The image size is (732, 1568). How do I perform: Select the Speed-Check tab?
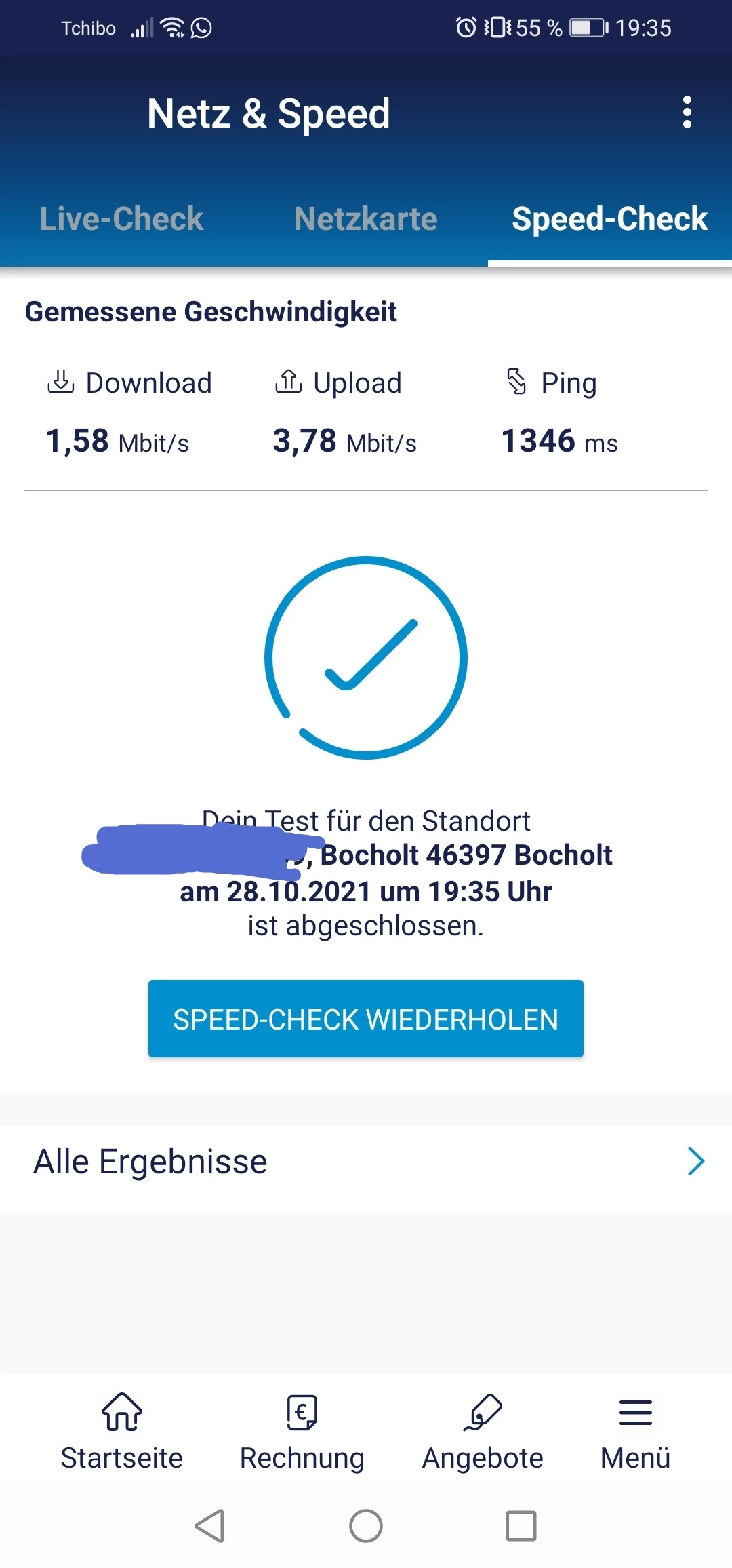[609, 219]
